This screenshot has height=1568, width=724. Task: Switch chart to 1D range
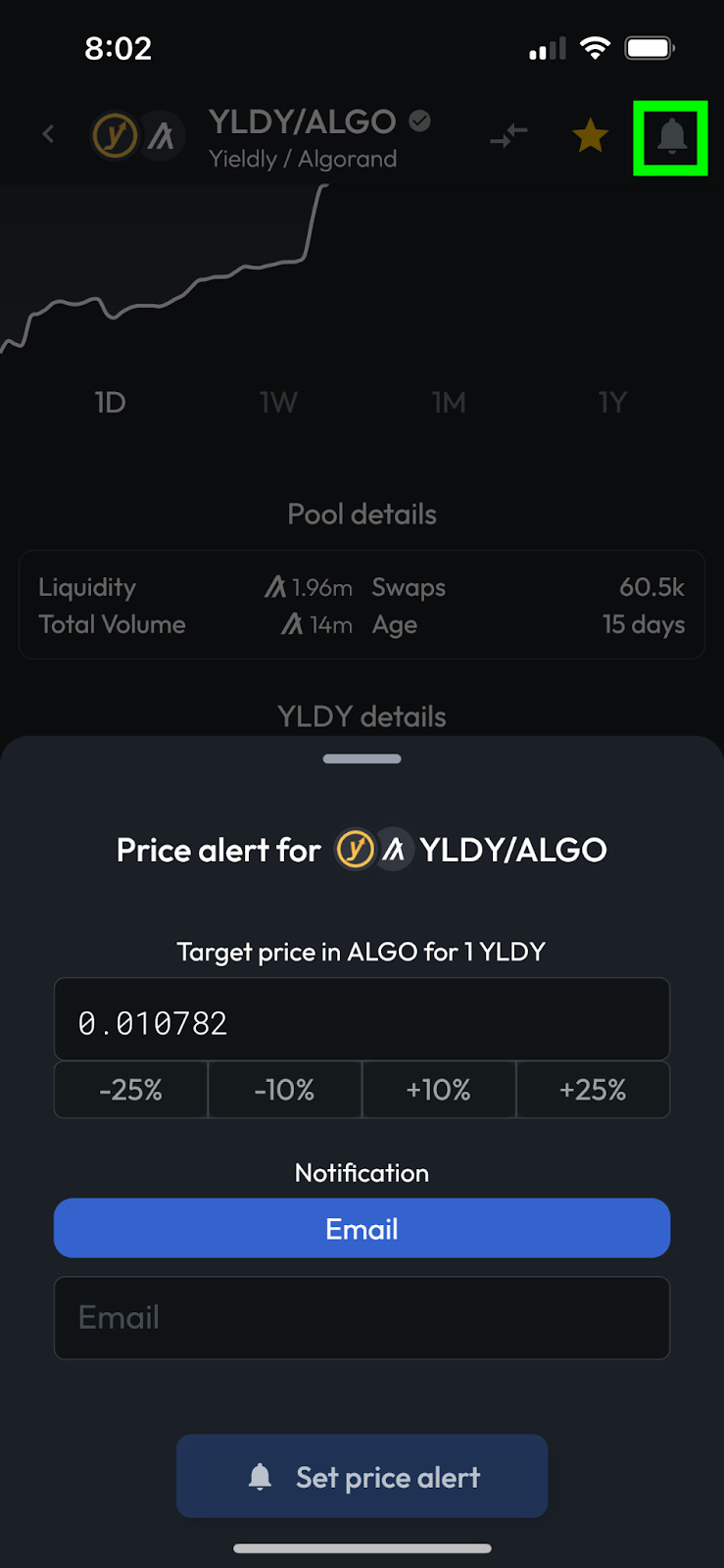click(x=110, y=403)
